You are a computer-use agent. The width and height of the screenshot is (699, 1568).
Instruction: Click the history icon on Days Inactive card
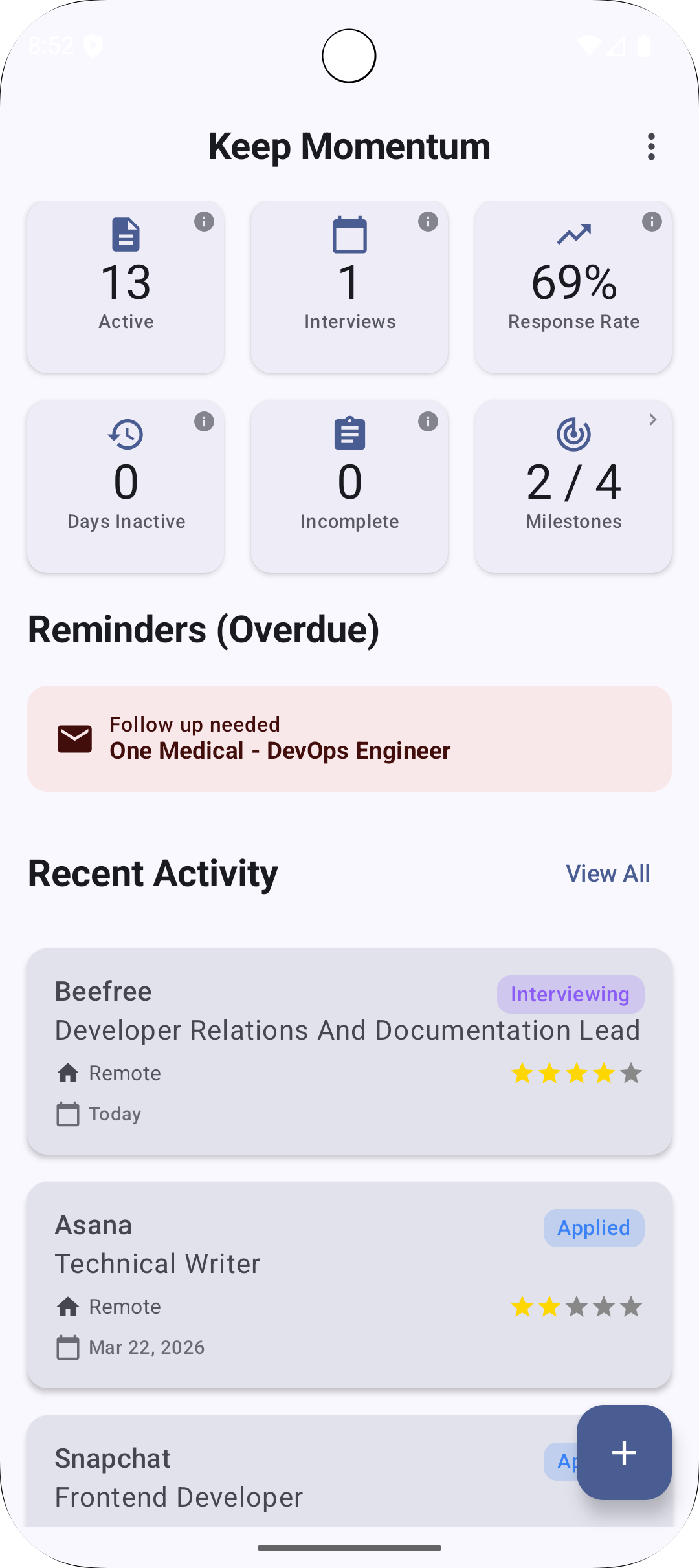126,435
